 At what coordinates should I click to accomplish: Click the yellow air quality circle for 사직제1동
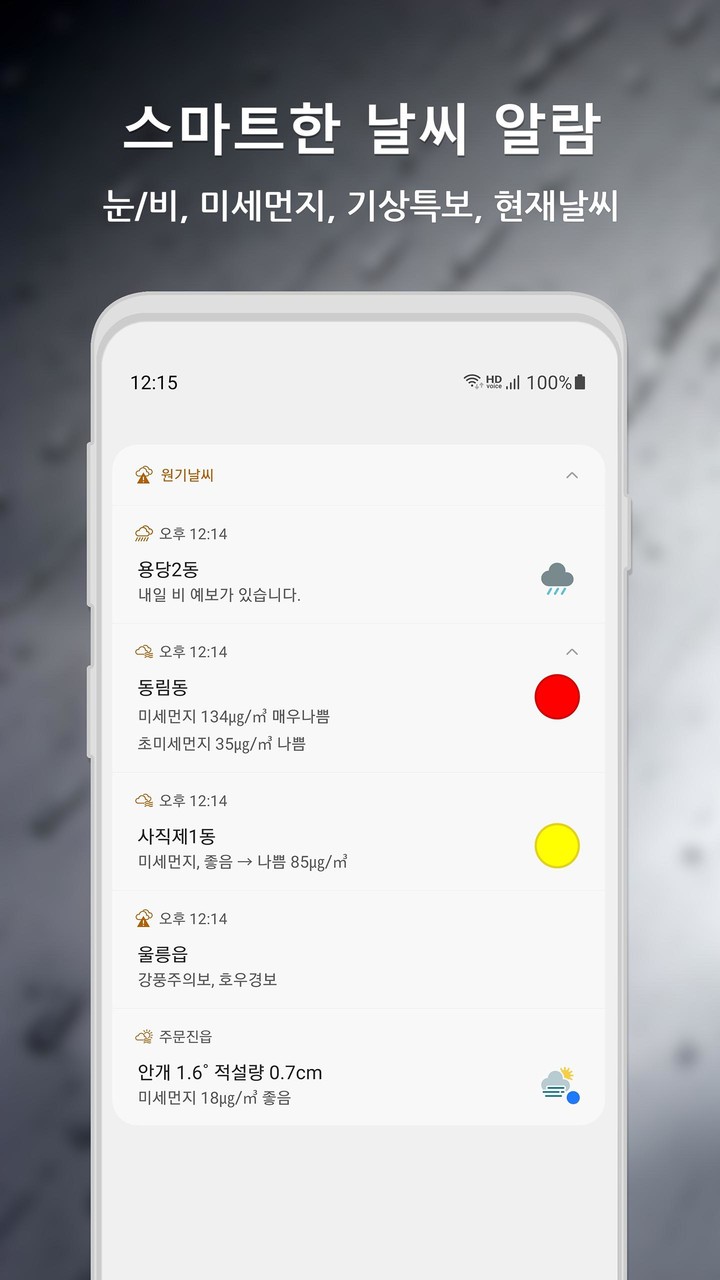pos(557,845)
